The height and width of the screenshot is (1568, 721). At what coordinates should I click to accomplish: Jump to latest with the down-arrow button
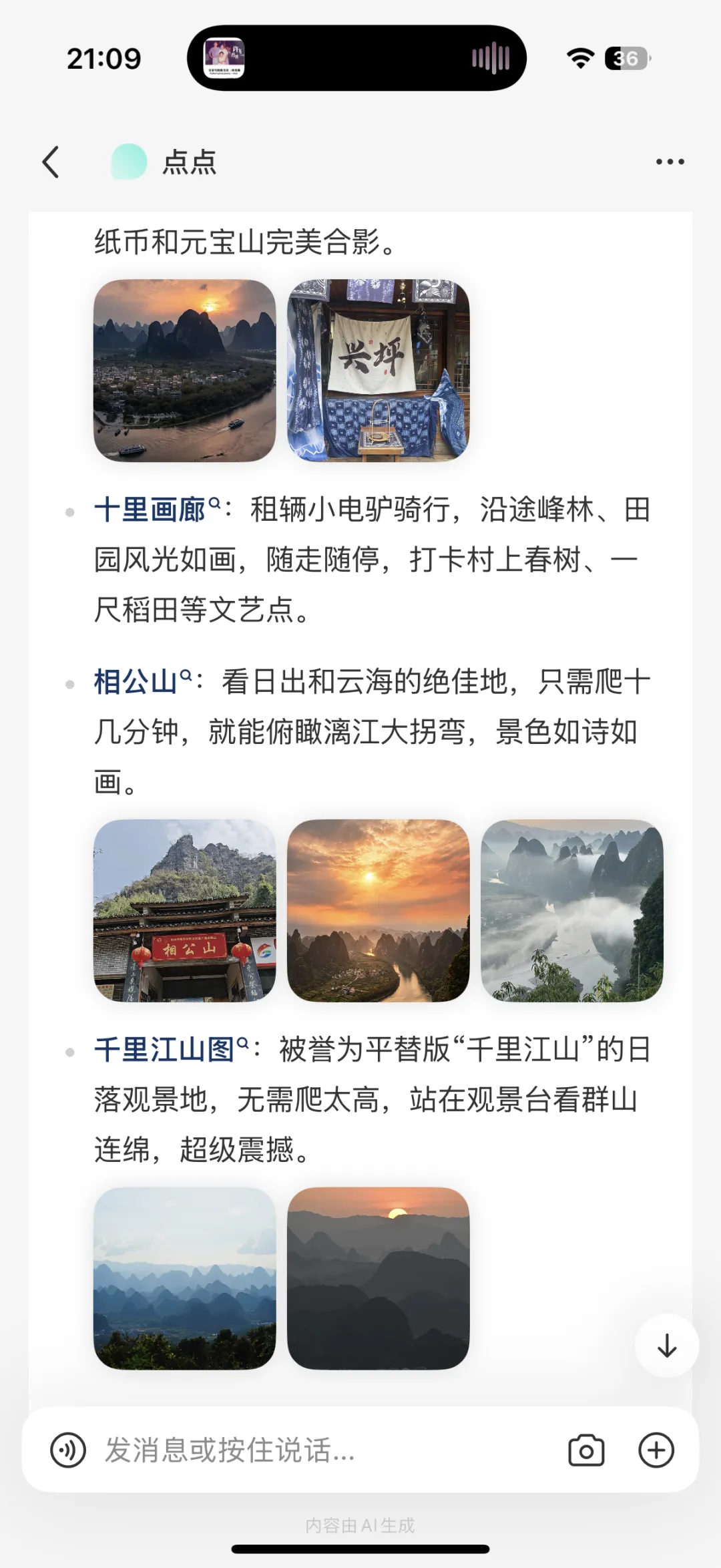[x=667, y=1345]
